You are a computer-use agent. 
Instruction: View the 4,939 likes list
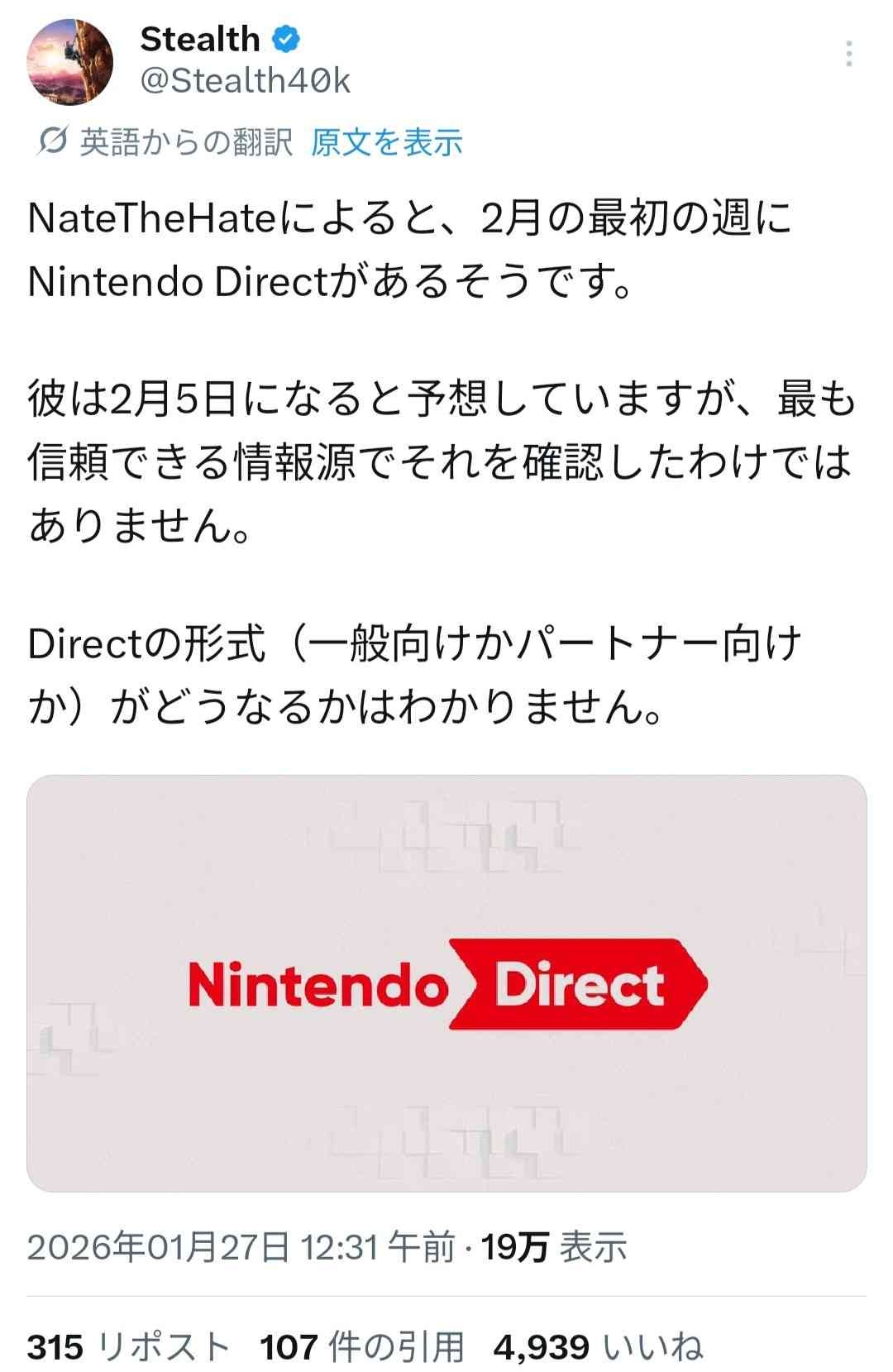pyautogui.click(x=597, y=1347)
